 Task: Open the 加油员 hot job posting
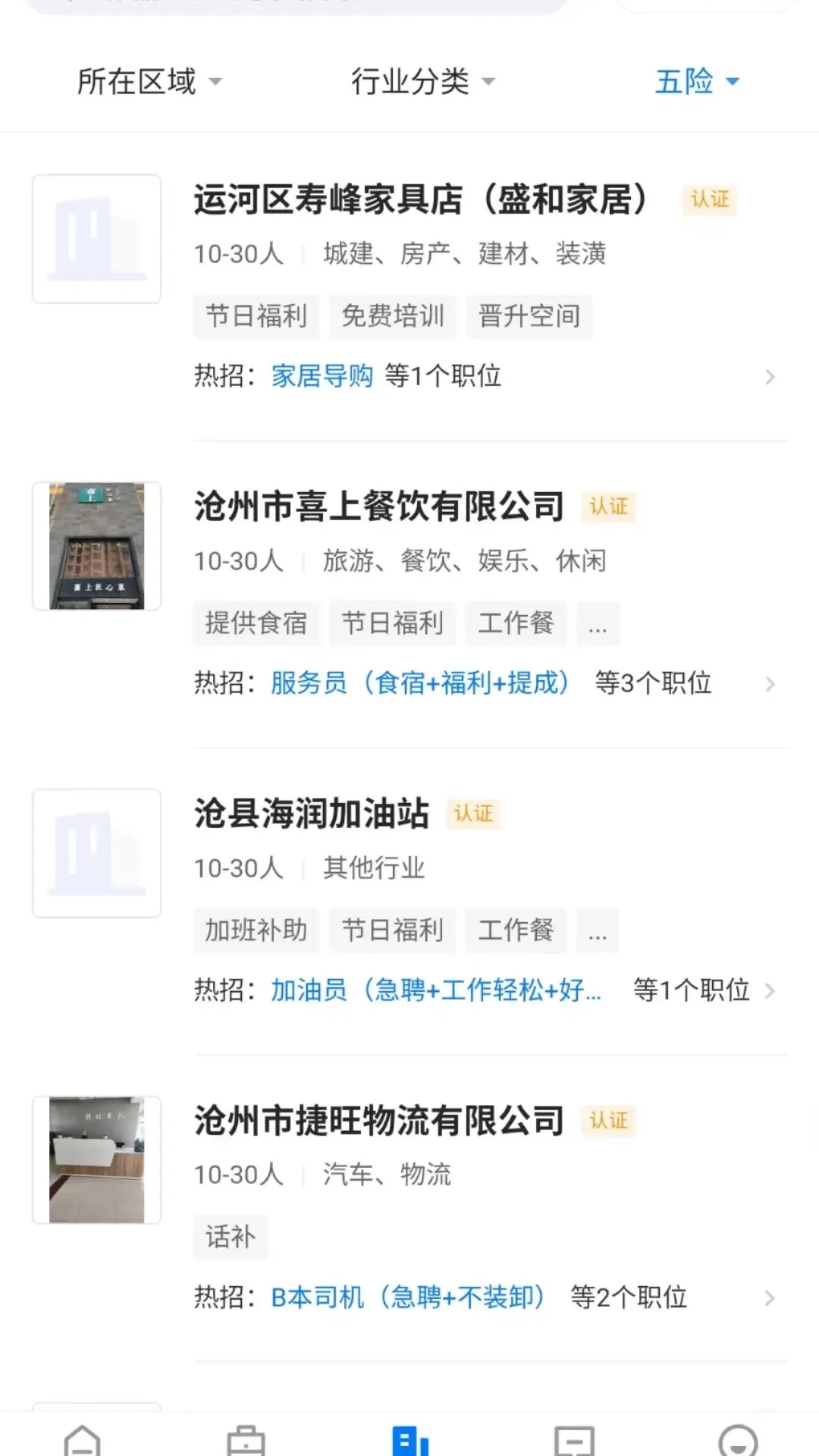436,990
